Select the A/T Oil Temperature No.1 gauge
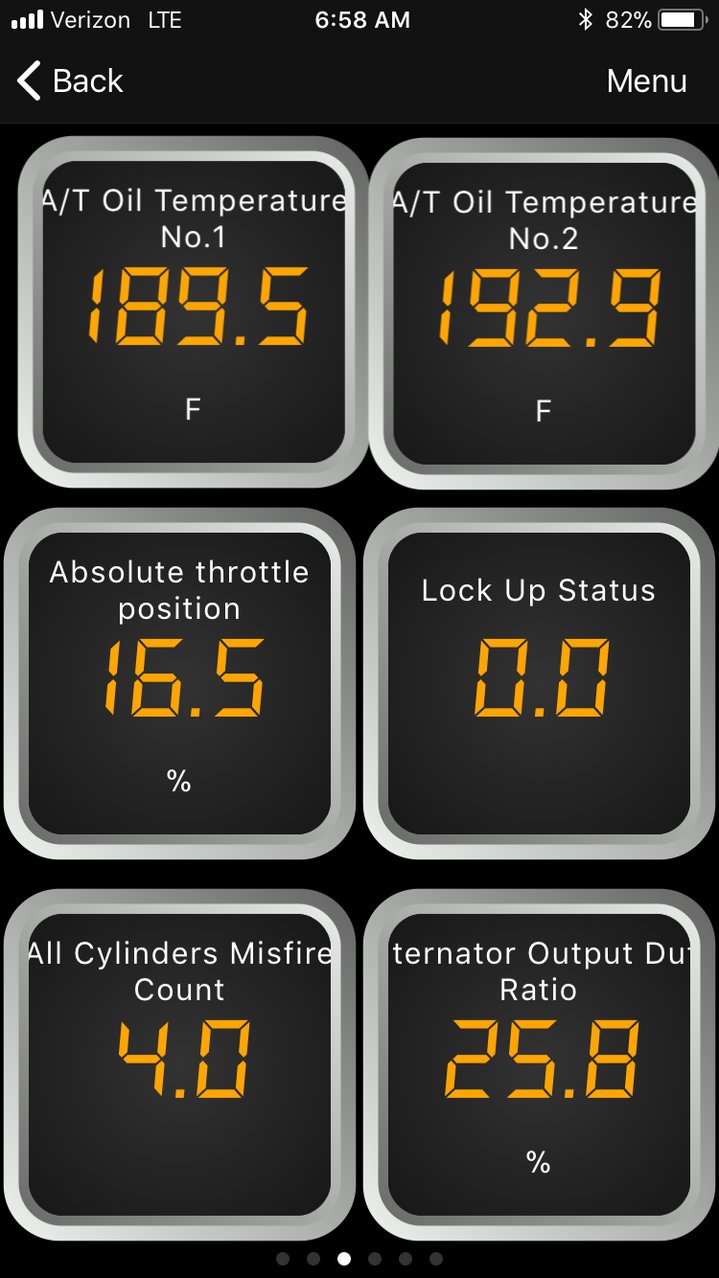This screenshot has height=1278, width=719. pos(194,312)
